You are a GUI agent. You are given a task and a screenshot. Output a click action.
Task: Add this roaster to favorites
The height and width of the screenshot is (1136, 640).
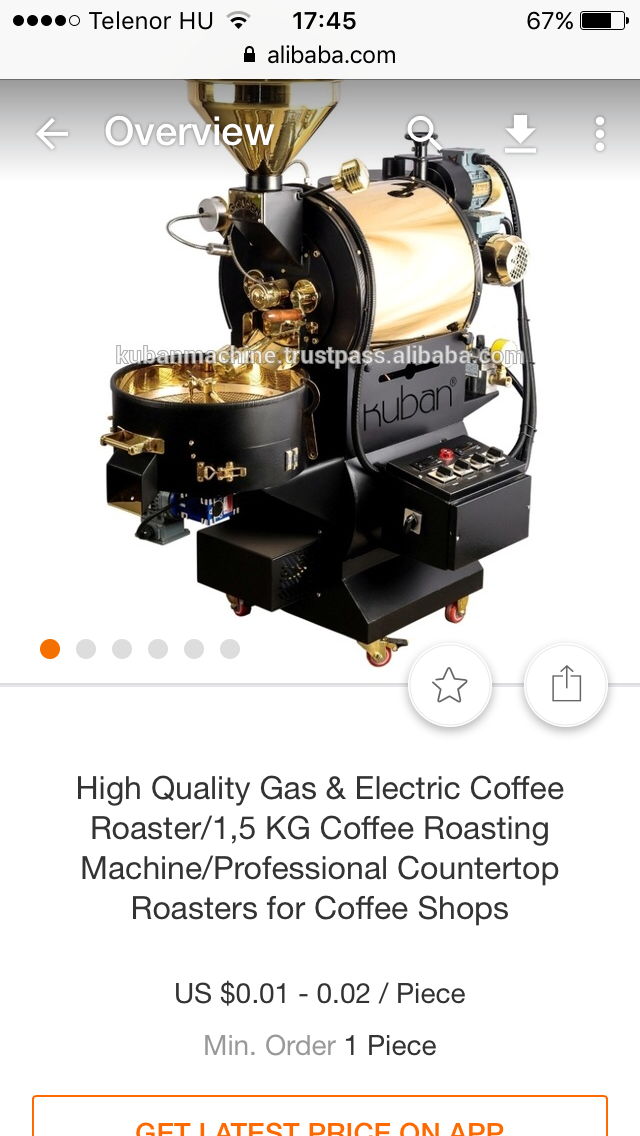(449, 685)
